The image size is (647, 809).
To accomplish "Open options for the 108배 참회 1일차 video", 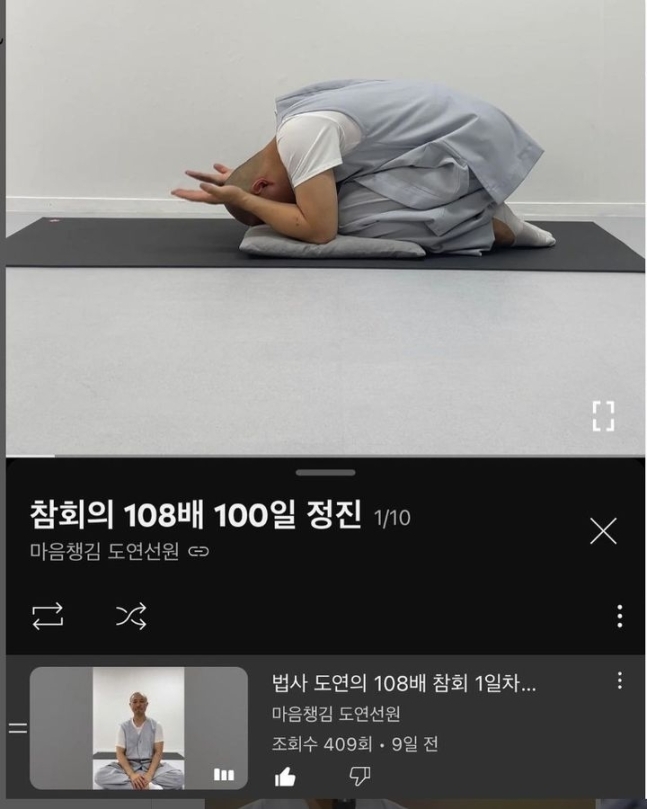I will (620, 681).
